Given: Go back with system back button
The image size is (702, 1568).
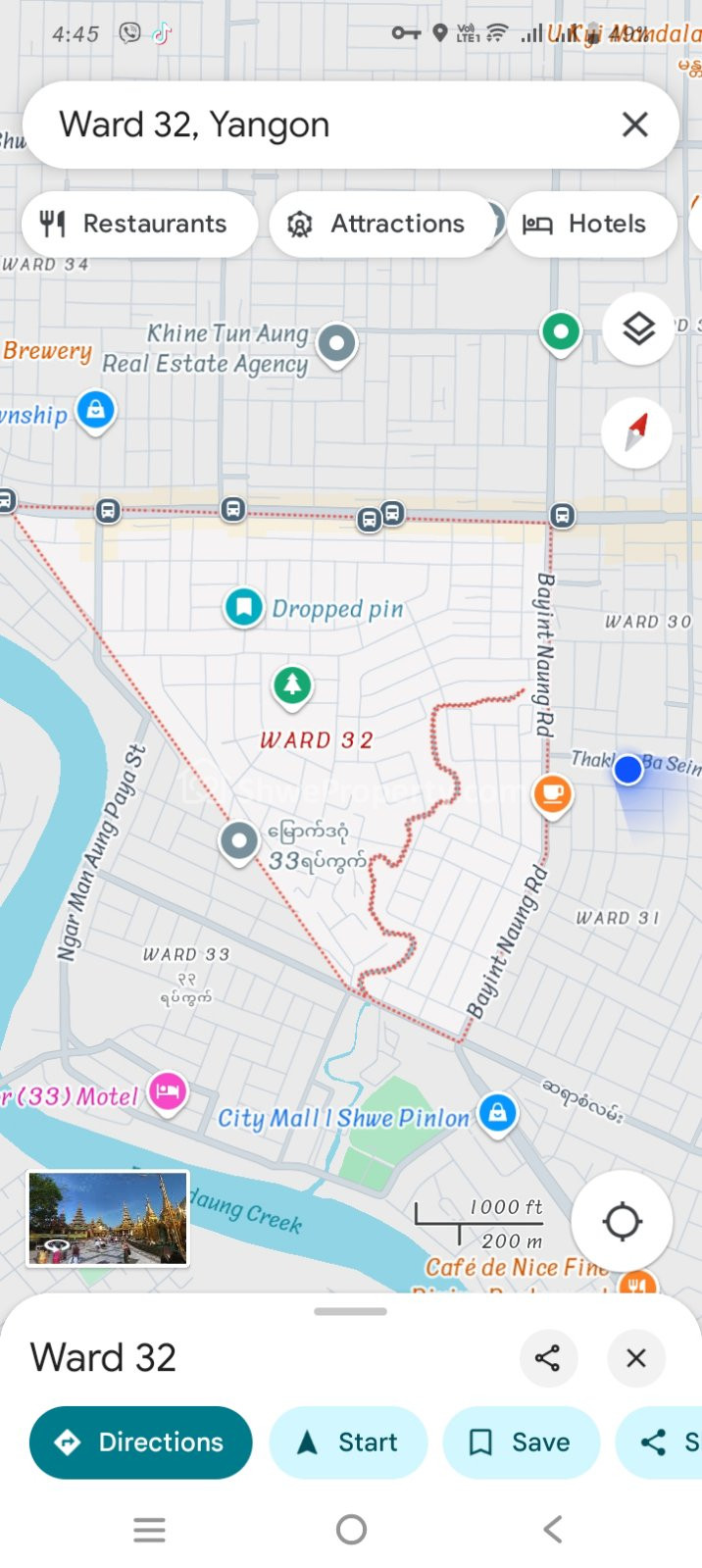Looking at the screenshot, I should click(553, 1529).
